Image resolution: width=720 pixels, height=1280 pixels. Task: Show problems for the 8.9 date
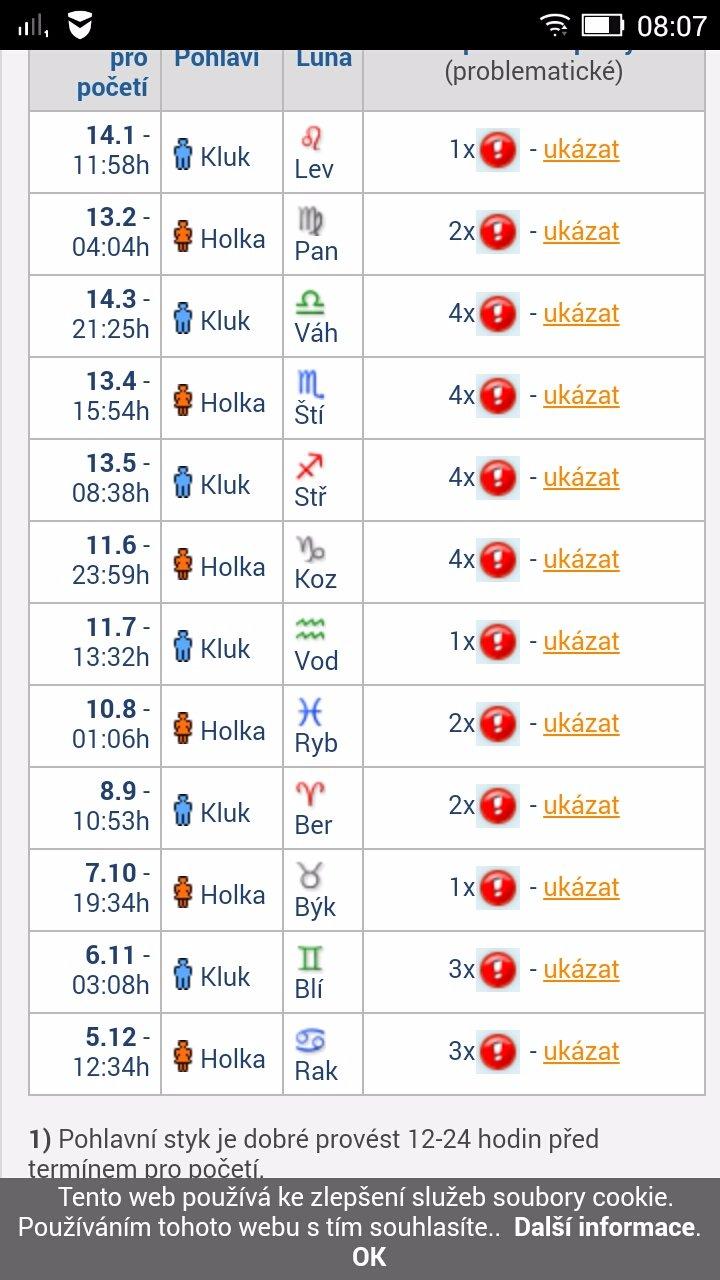[x=581, y=806]
